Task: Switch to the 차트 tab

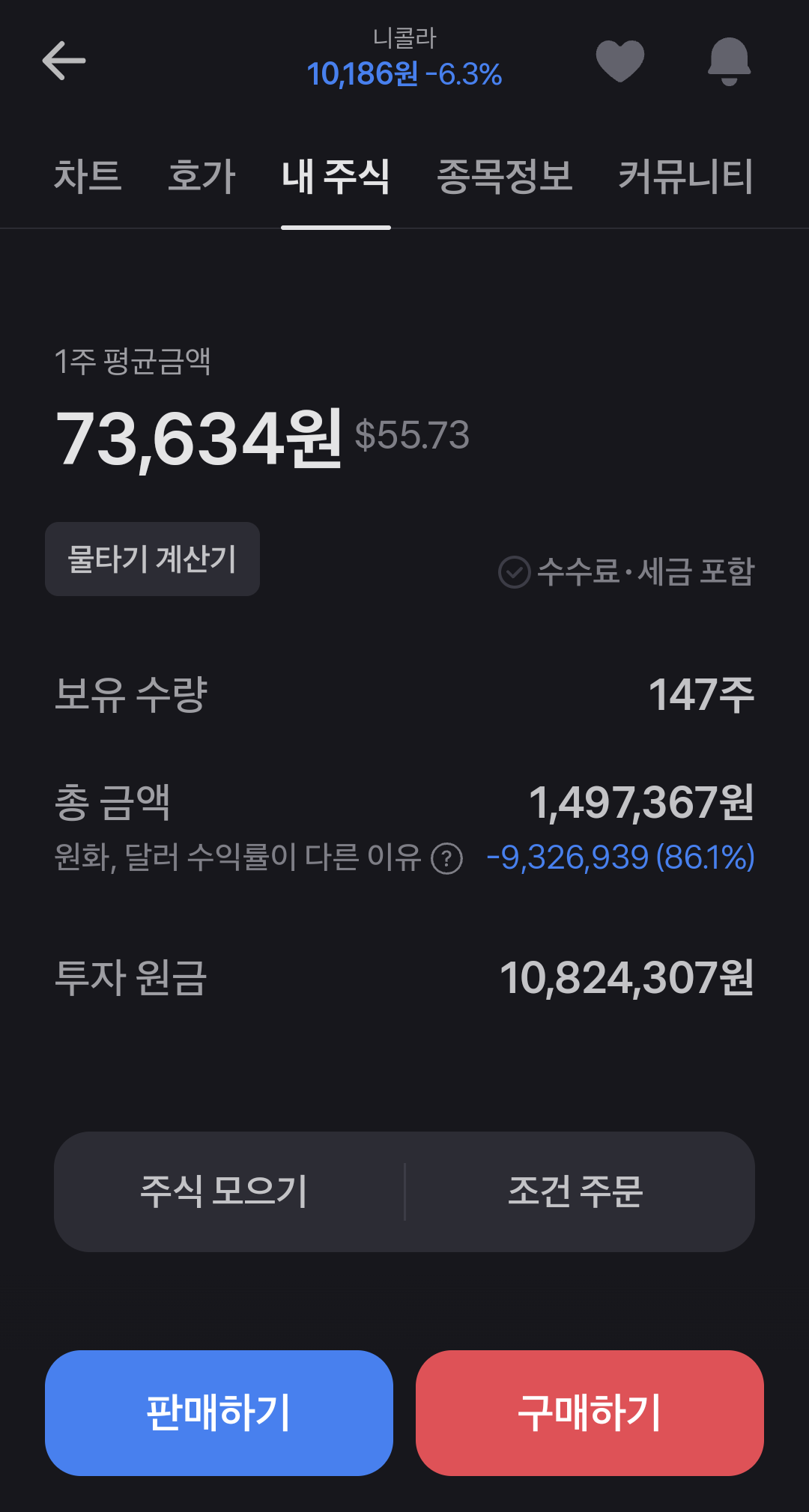Action: pos(88,177)
